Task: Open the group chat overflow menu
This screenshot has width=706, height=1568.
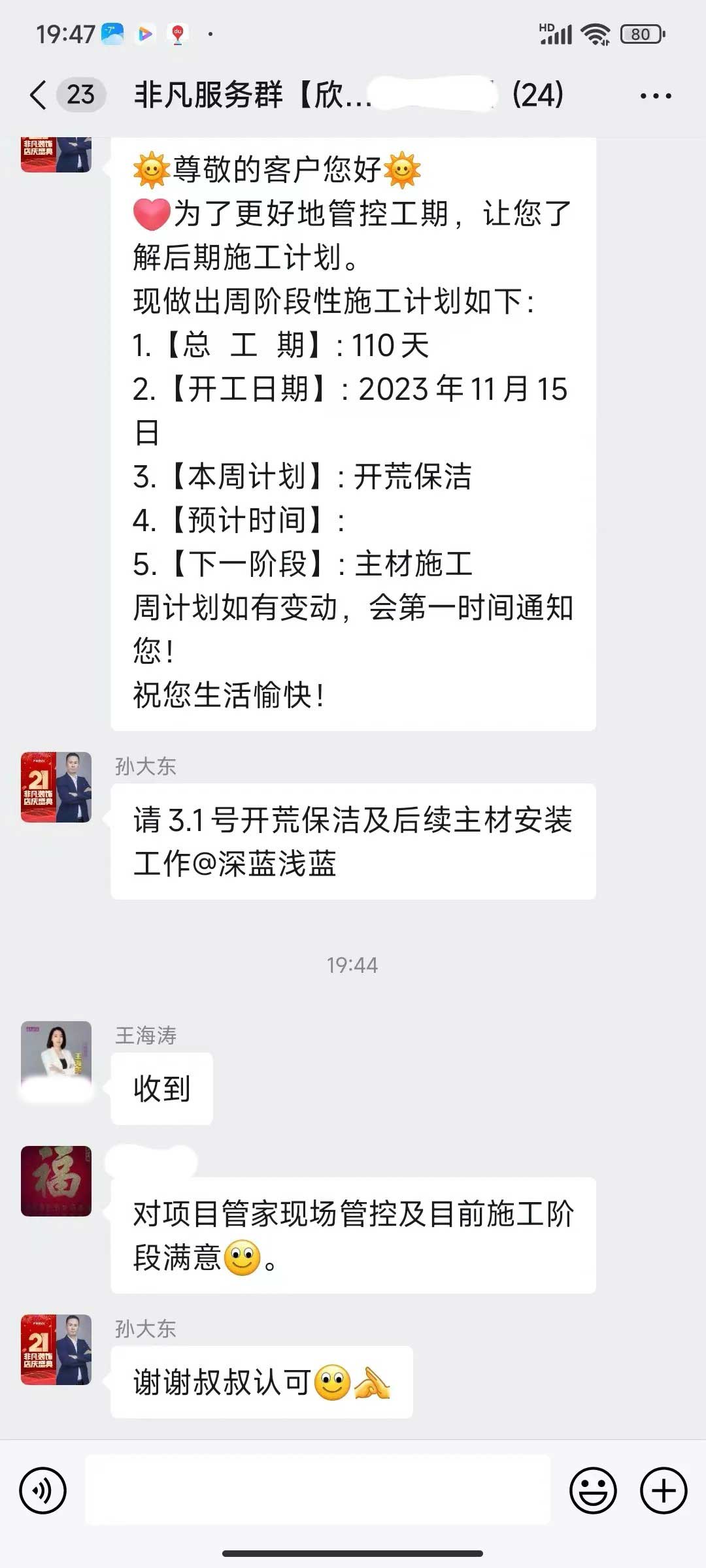Action: pos(655,95)
